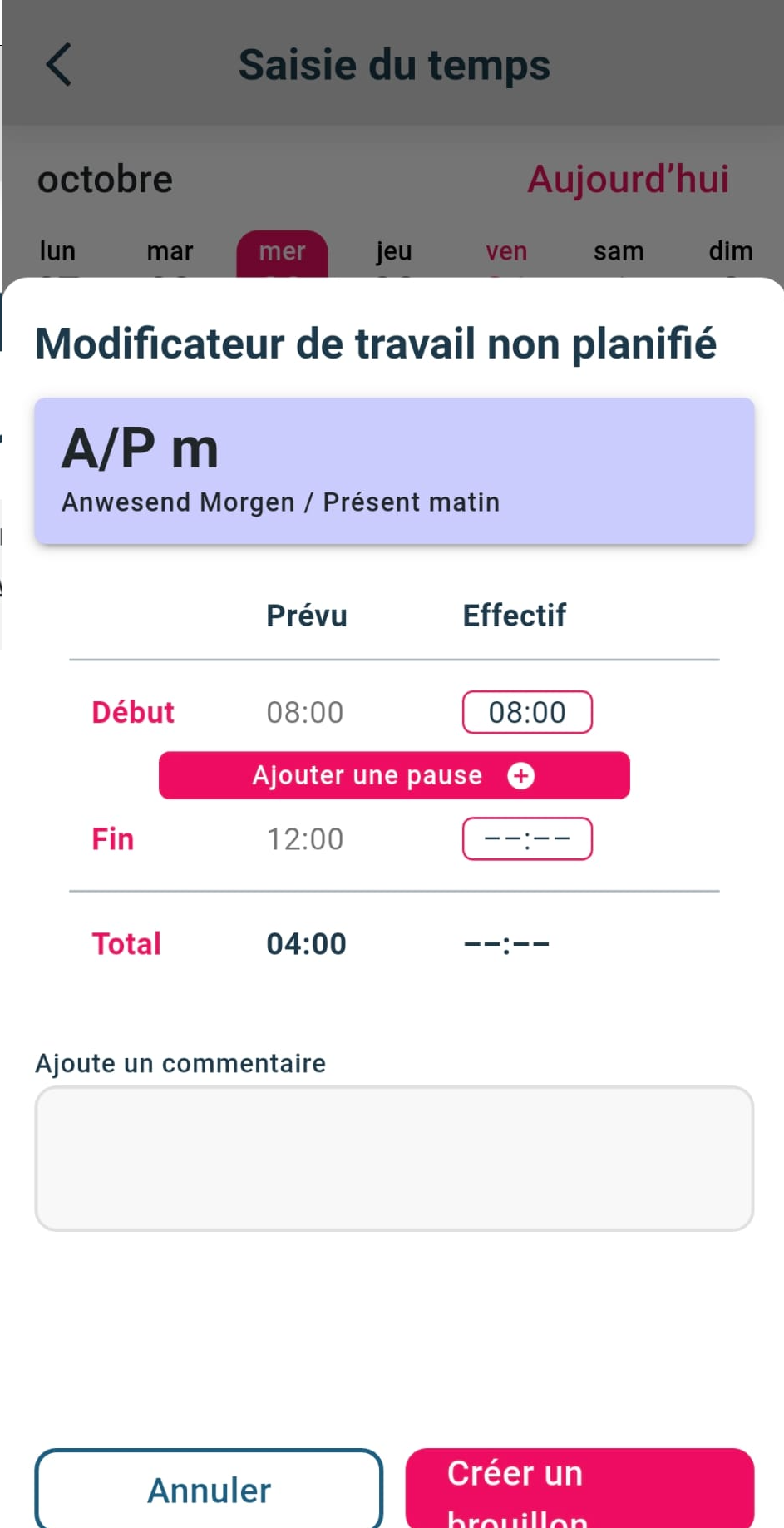Viewport: 784px width, 1528px height.
Task: Open the A/P m Présent matin card
Action: click(x=394, y=471)
